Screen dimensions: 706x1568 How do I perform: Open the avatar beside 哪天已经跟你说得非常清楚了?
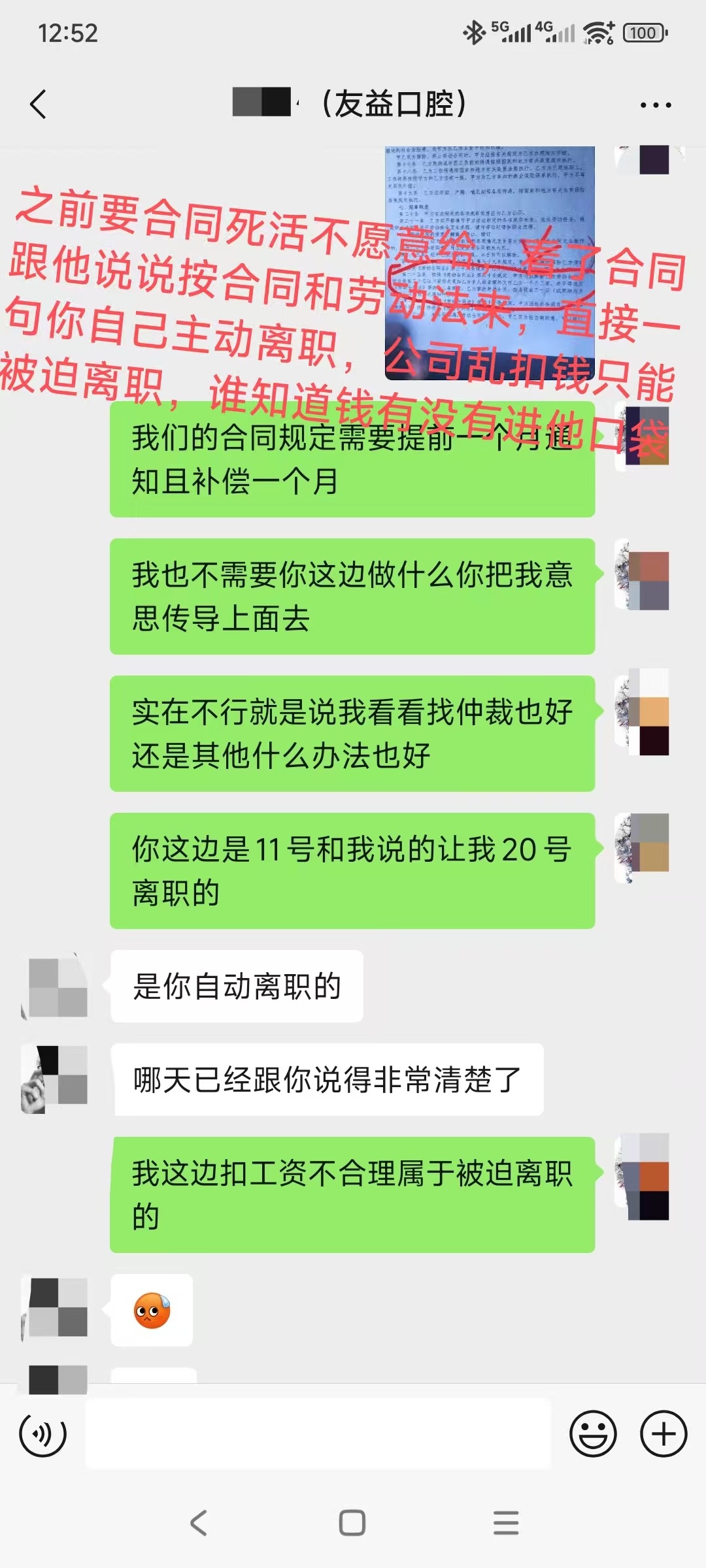[x=56, y=1079]
